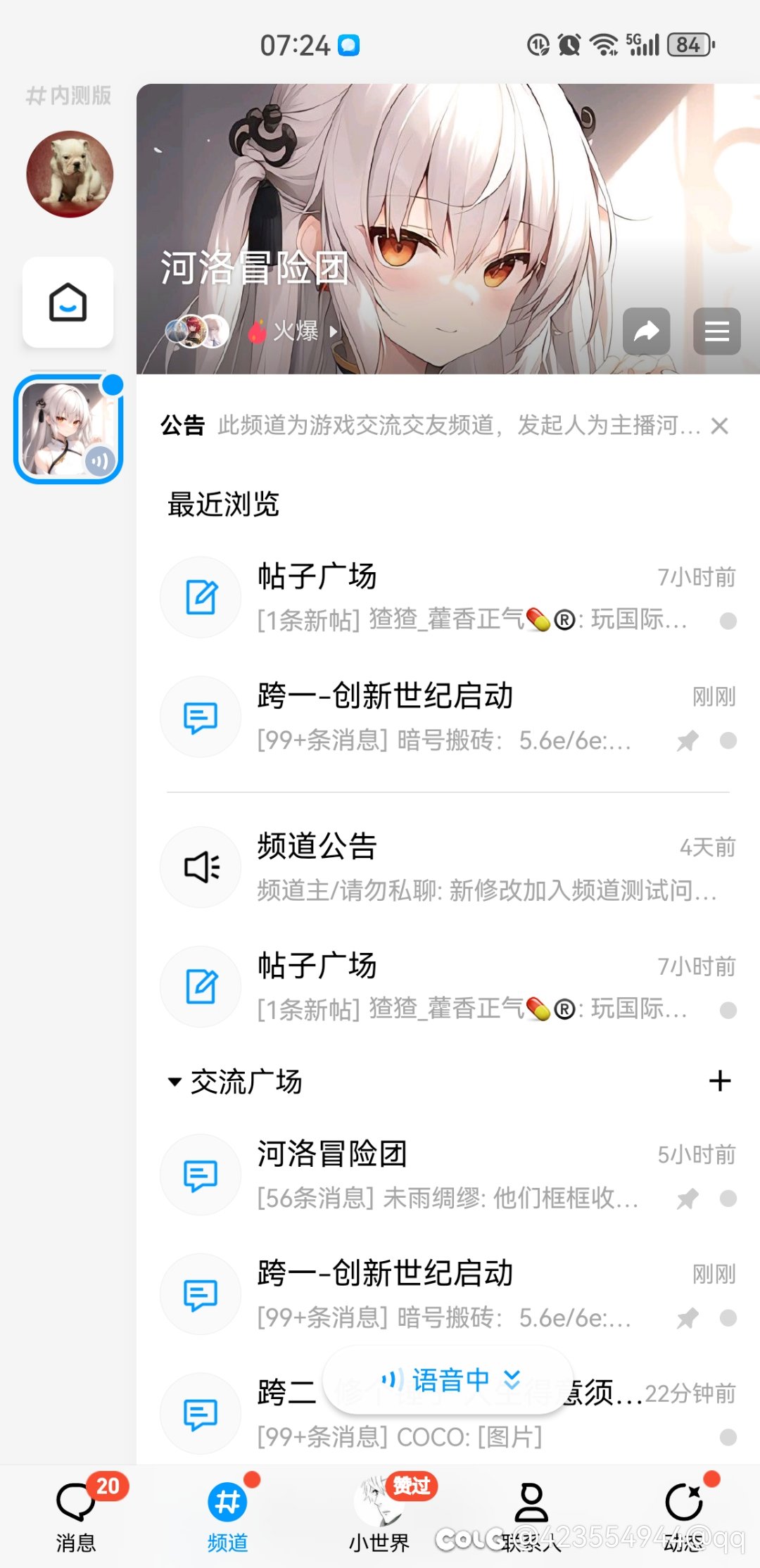The height and width of the screenshot is (1568, 760).
Task: Collapse the 交流广场 section
Action: [234, 1082]
